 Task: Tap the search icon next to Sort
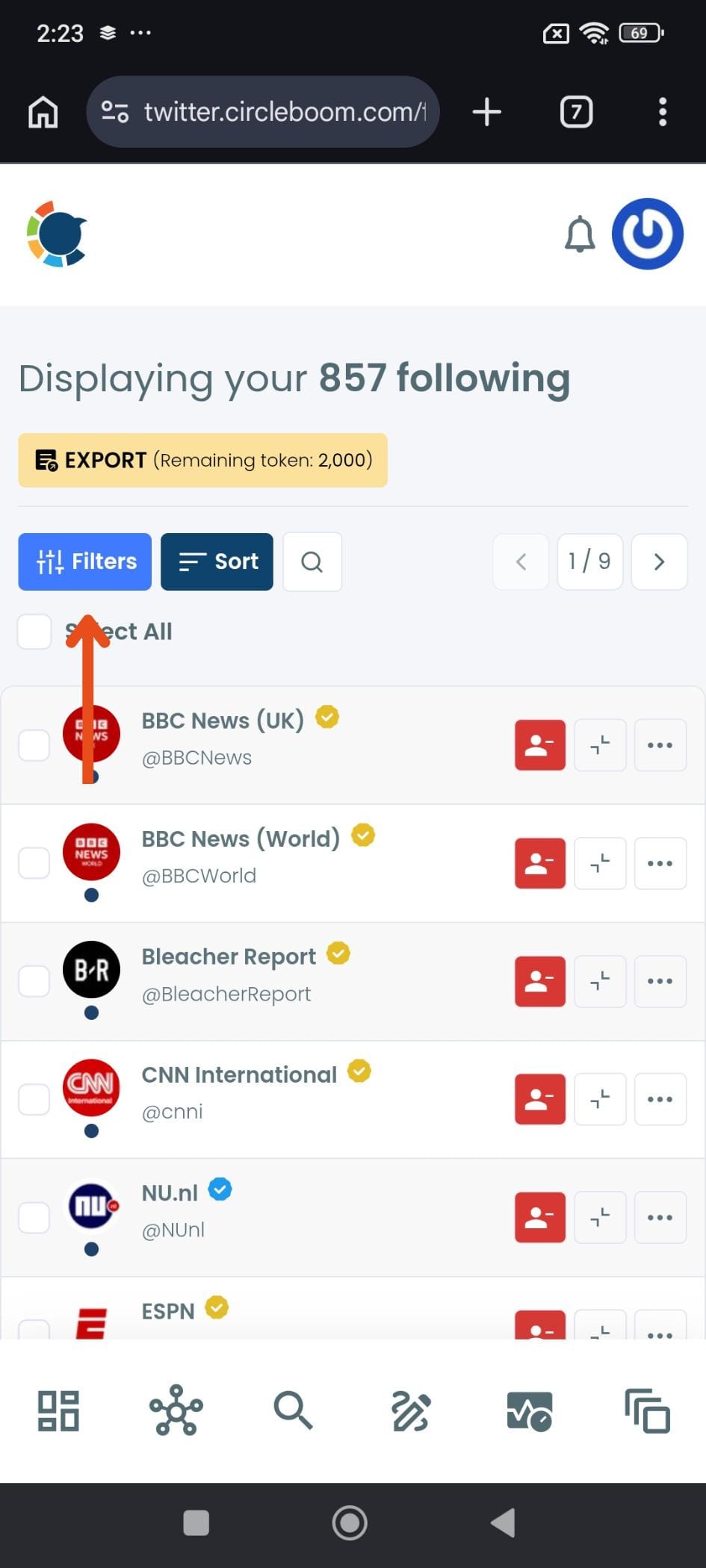[312, 561]
